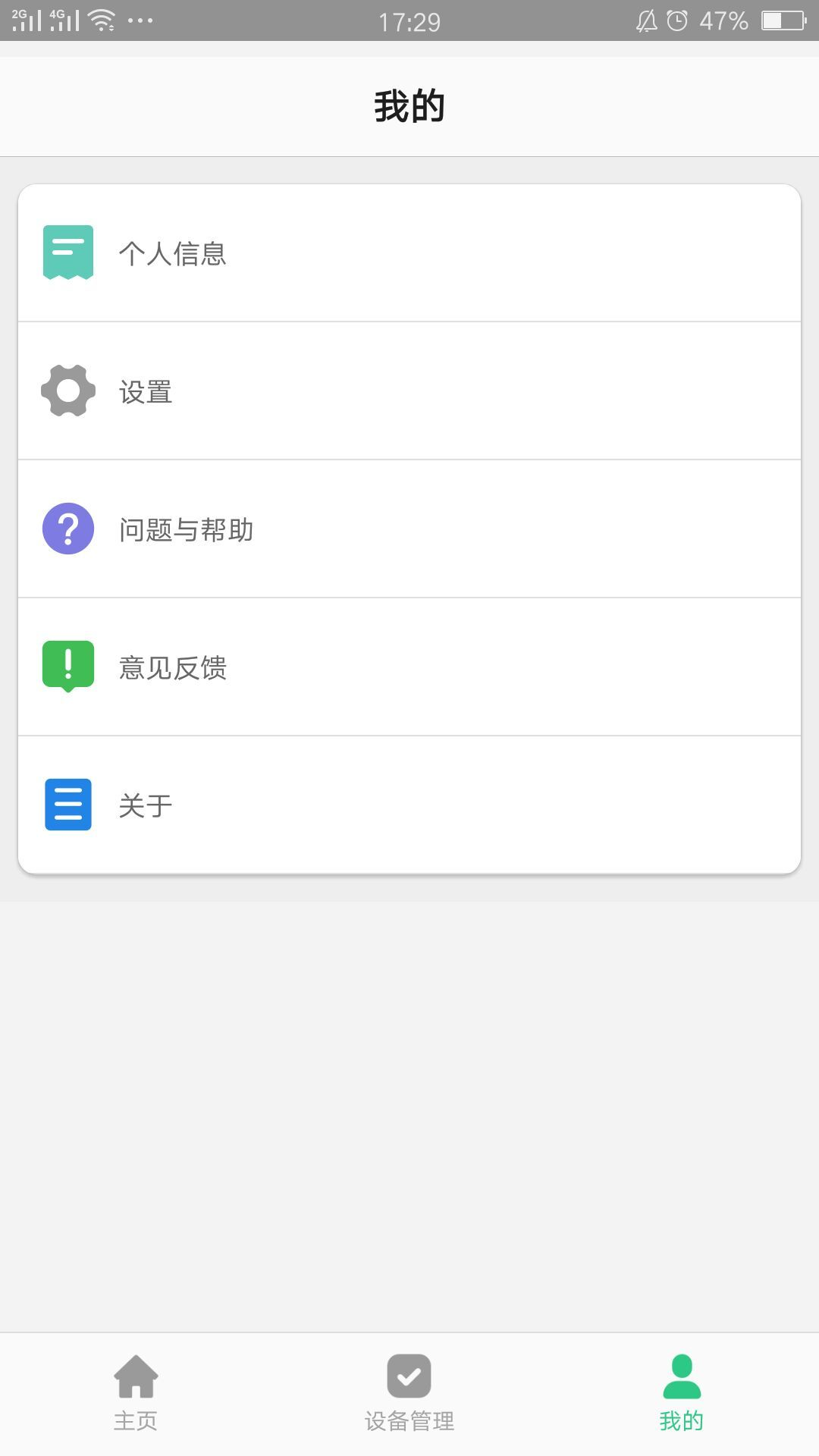This screenshot has width=819, height=1456.
Task: Open the 个人信息 list row
Action: point(409,253)
